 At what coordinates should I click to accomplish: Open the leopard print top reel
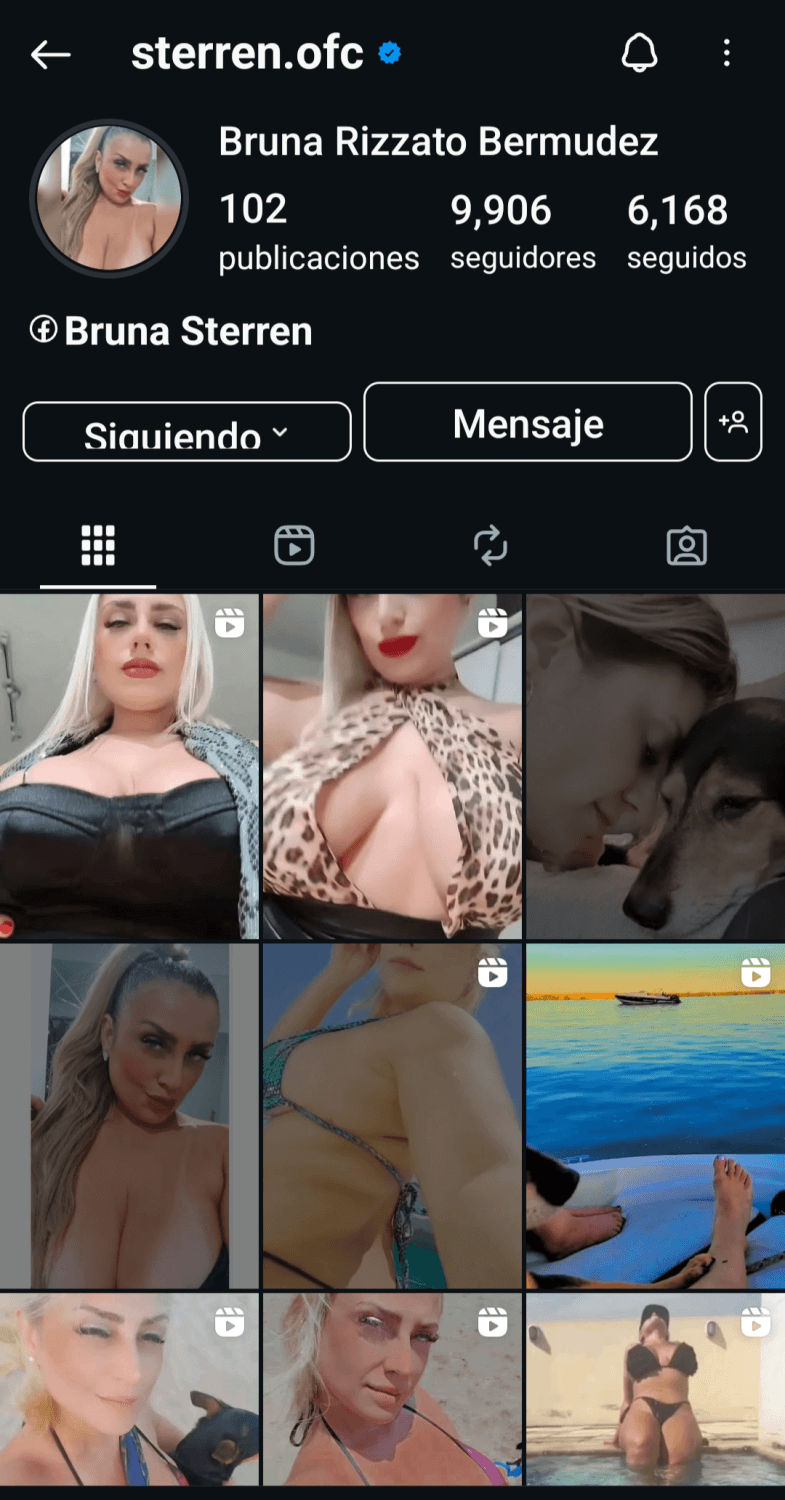tap(392, 767)
